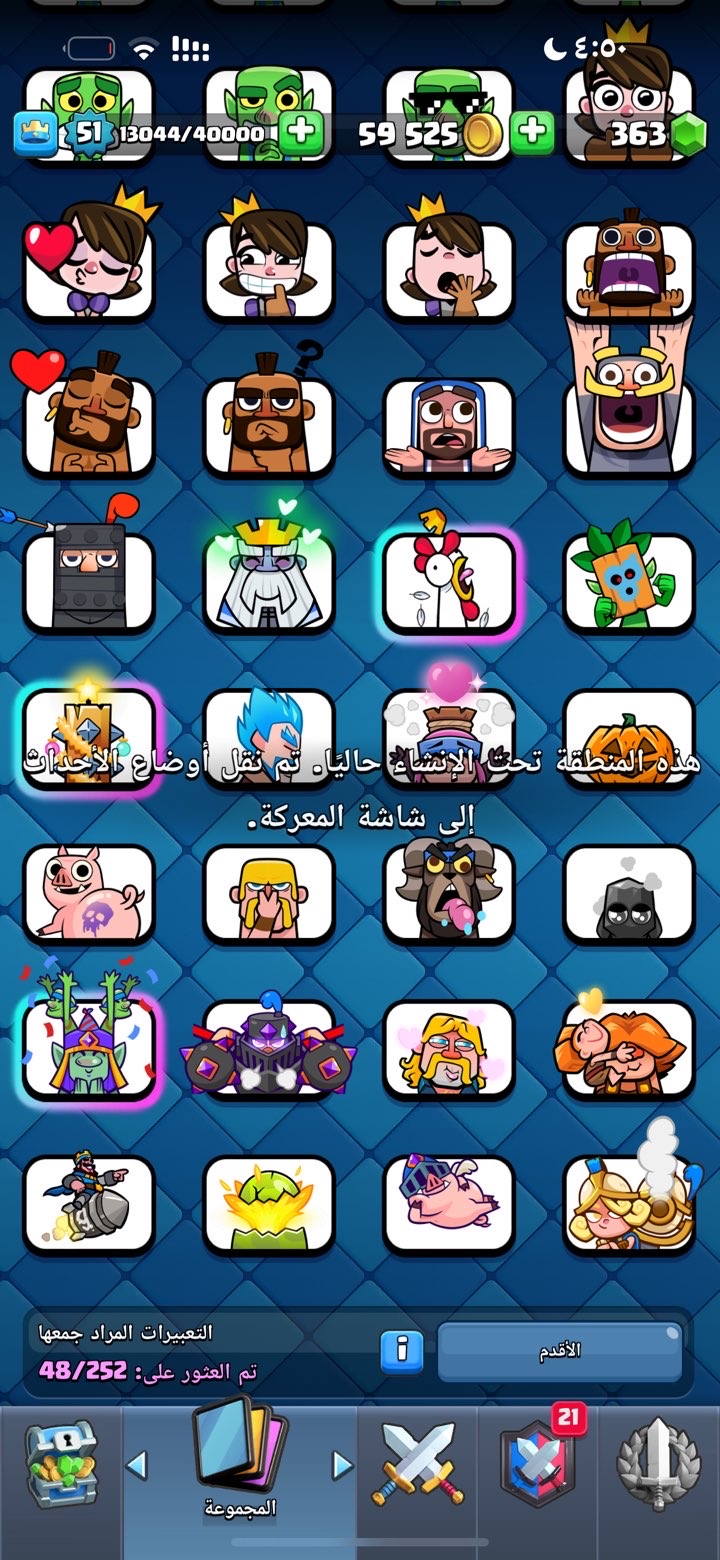Pick the knight riding a rocket emote

pyautogui.click(x=88, y=1205)
